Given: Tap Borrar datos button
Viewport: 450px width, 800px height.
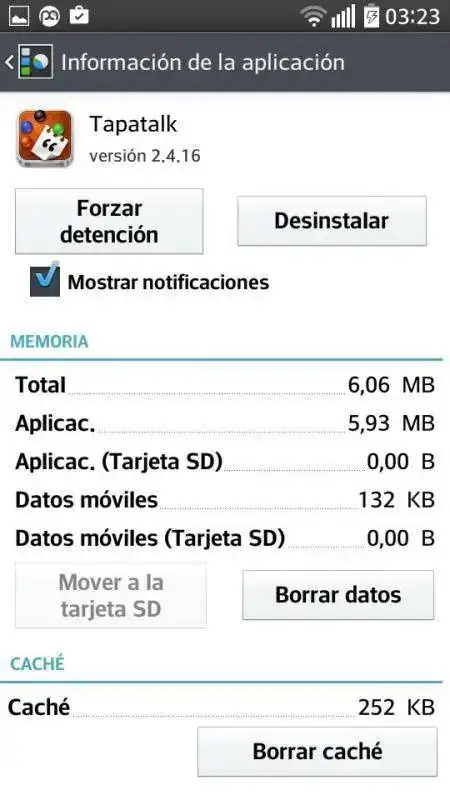Looking at the screenshot, I should [338, 595].
